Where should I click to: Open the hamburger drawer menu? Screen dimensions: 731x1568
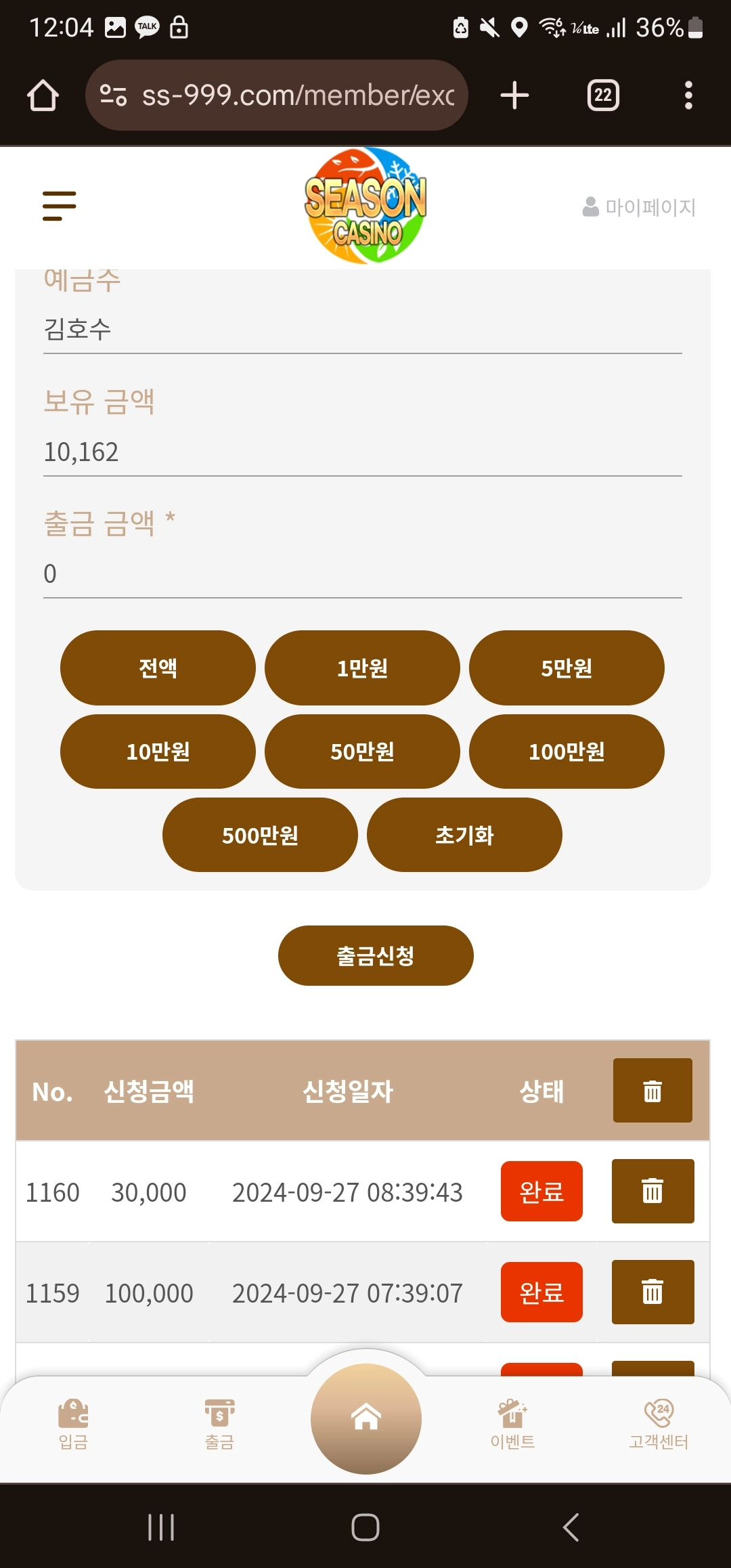coord(60,206)
